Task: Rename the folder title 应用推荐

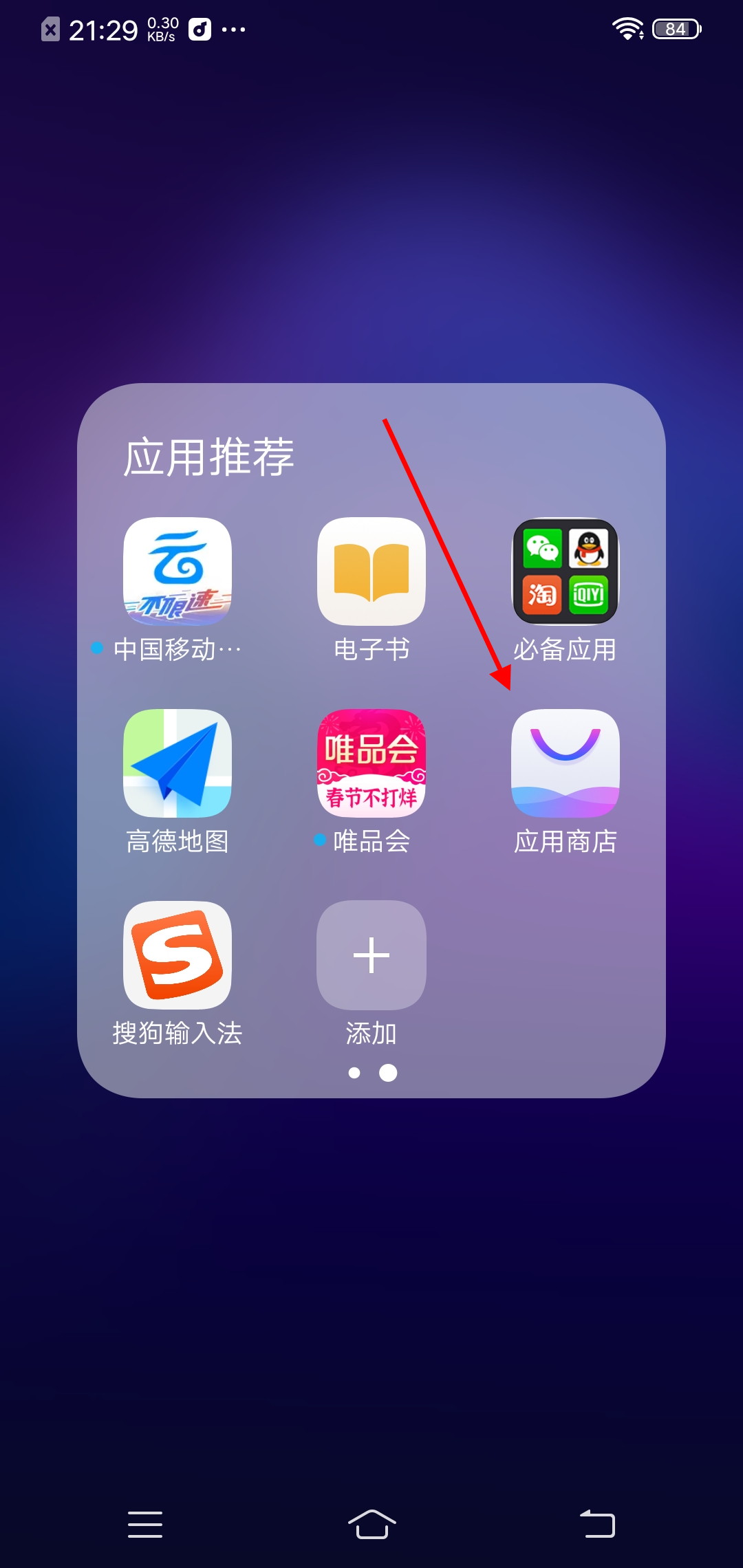Action: coord(208,457)
